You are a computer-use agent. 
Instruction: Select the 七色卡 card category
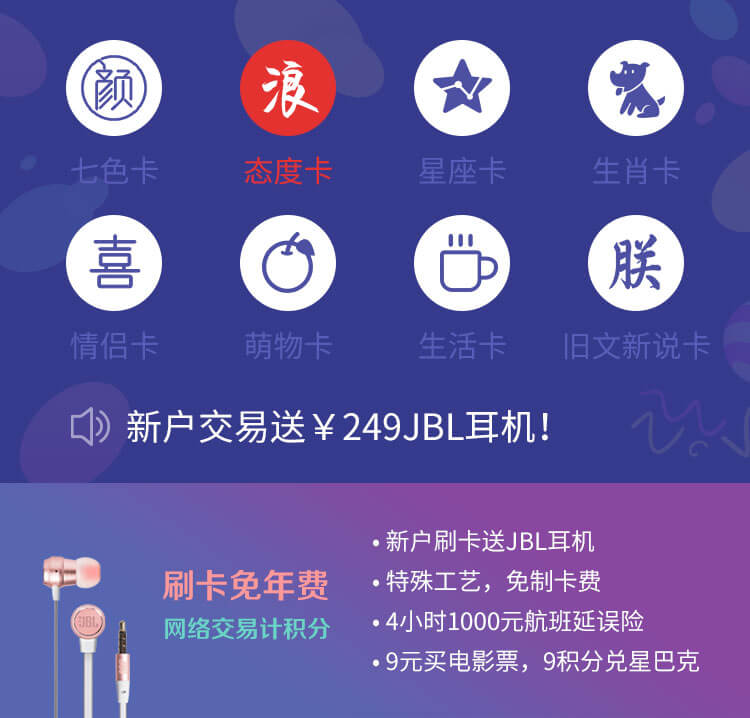114,88
